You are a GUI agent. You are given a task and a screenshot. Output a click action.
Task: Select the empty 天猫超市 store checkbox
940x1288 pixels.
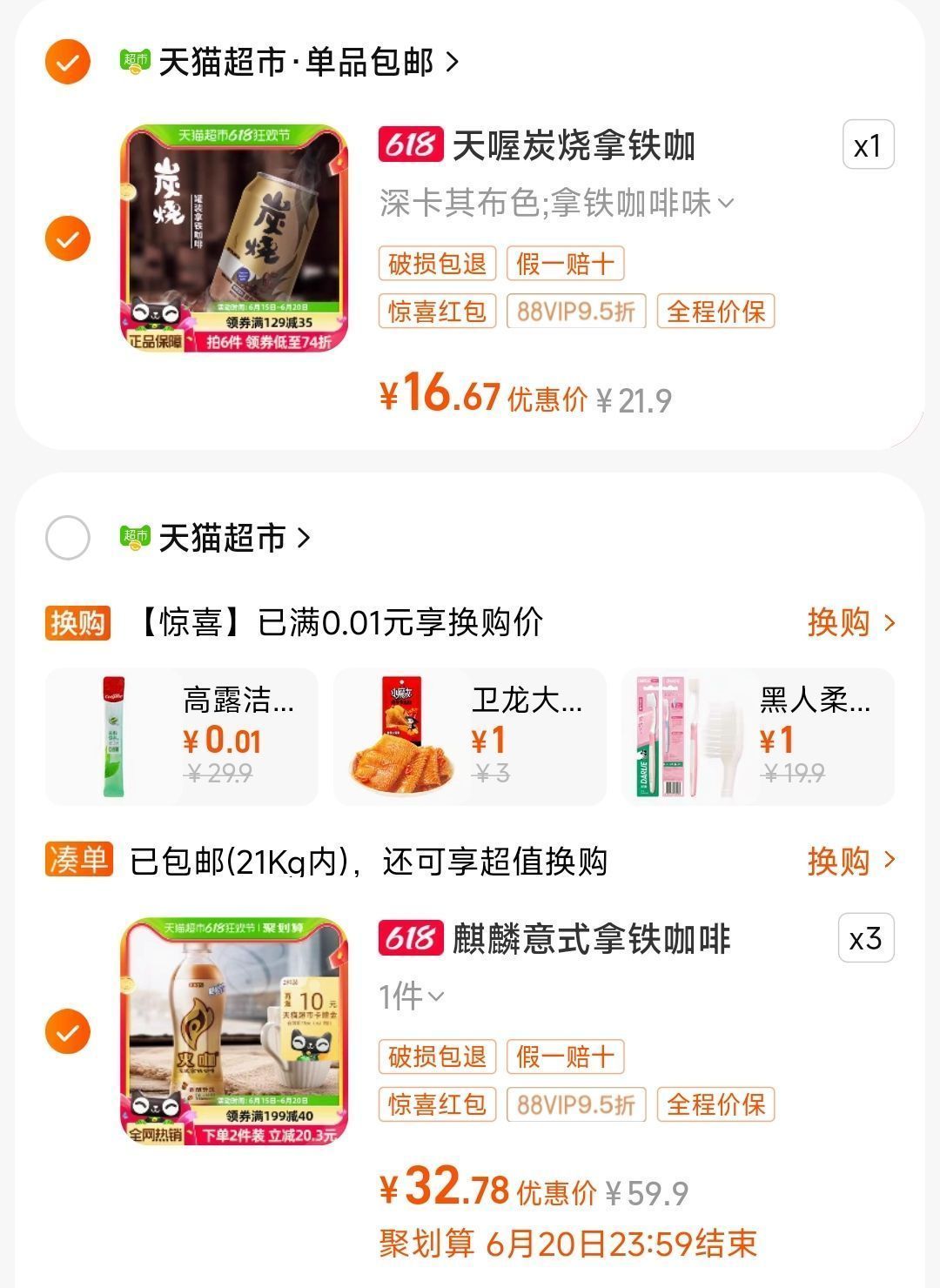tap(70, 536)
